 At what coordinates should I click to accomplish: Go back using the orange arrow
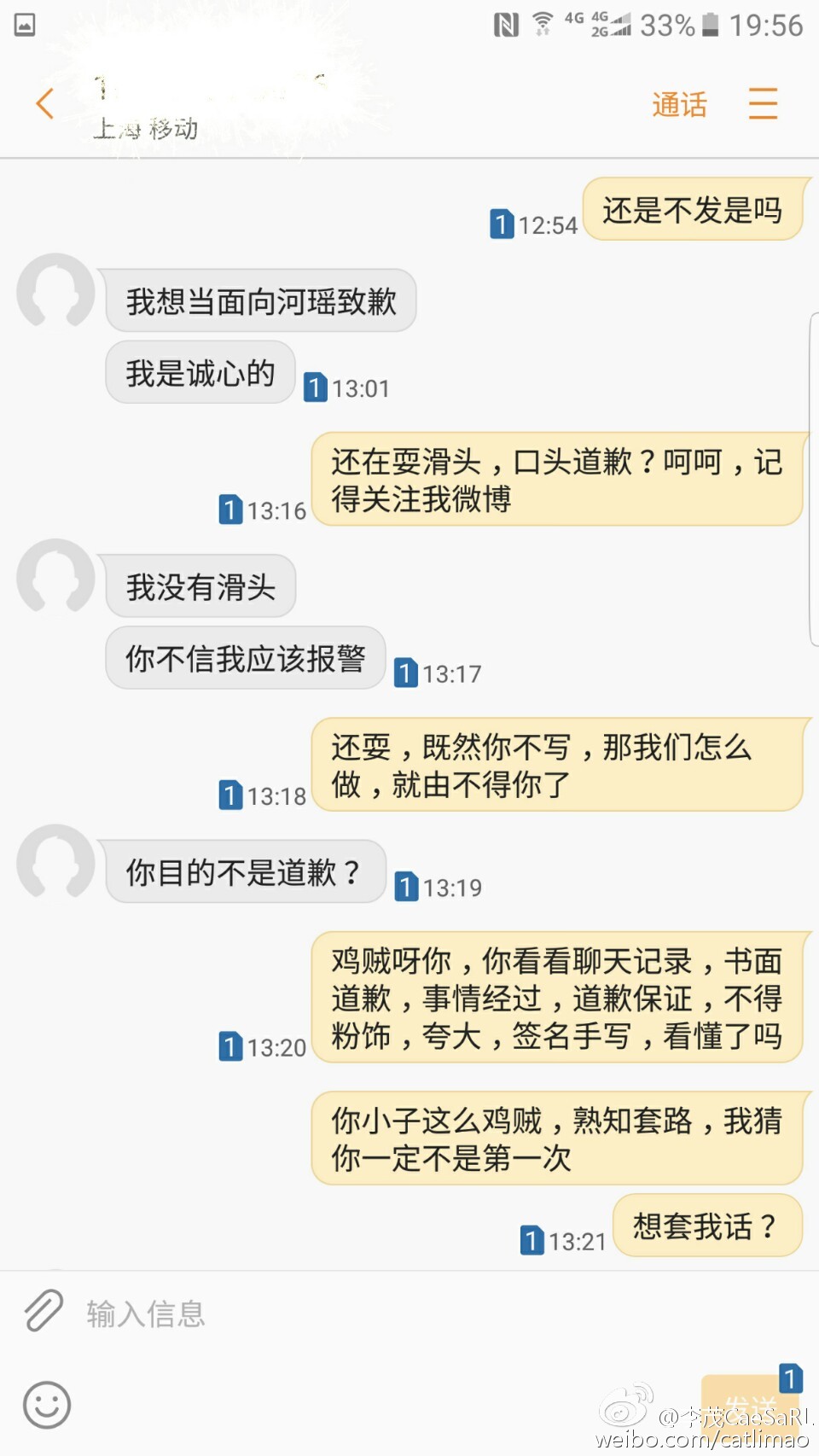(x=45, y=104)
